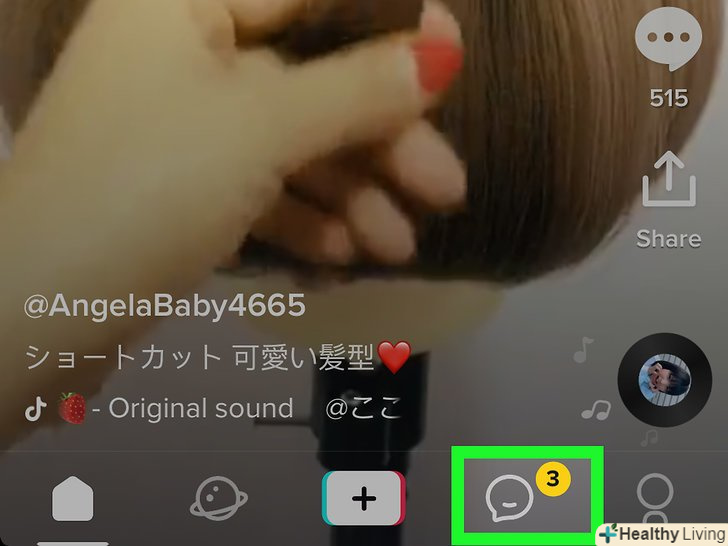The height and width of the screenshot is (546, 728).
Task: Switch to the Profile tab
Action: pos(656,497)
